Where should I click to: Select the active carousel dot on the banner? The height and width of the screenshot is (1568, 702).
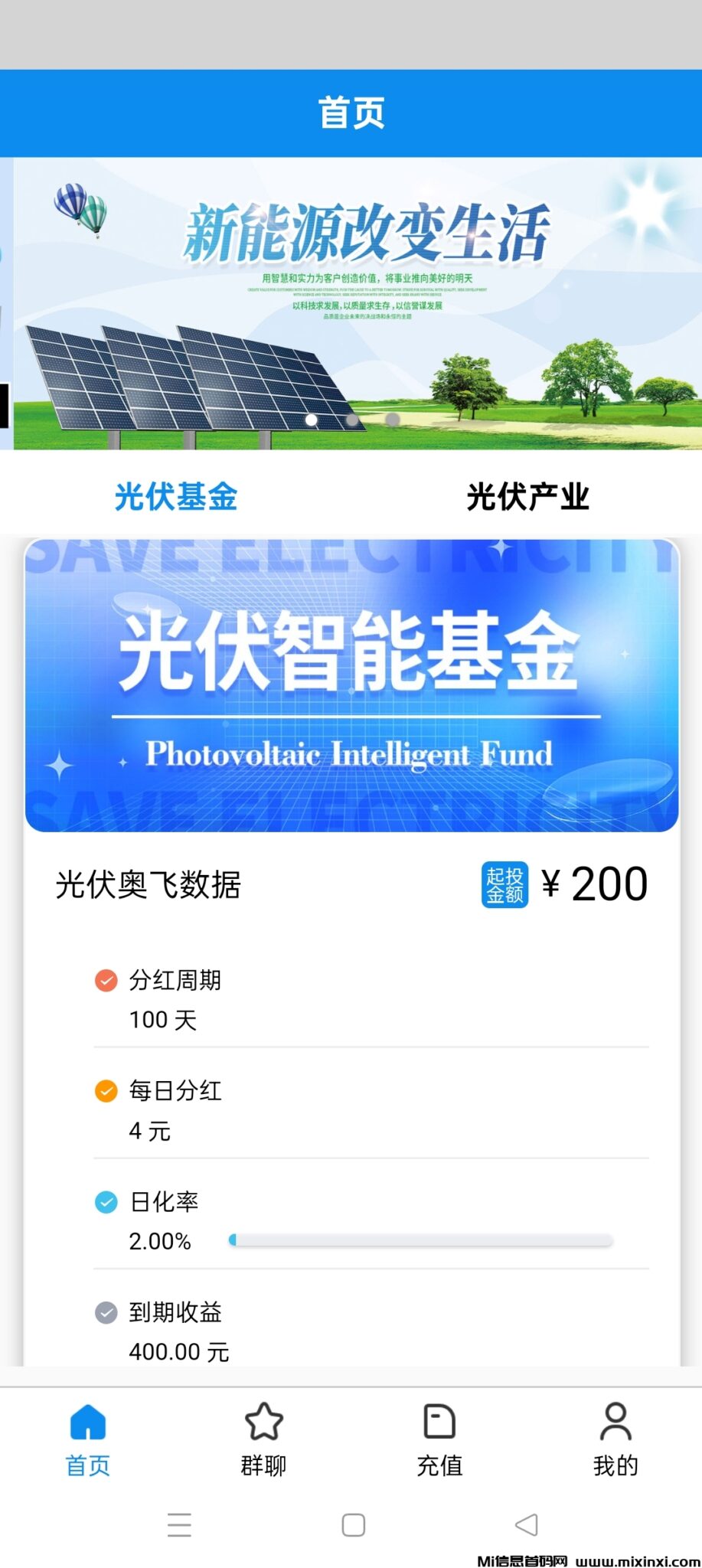click(311, 420)
